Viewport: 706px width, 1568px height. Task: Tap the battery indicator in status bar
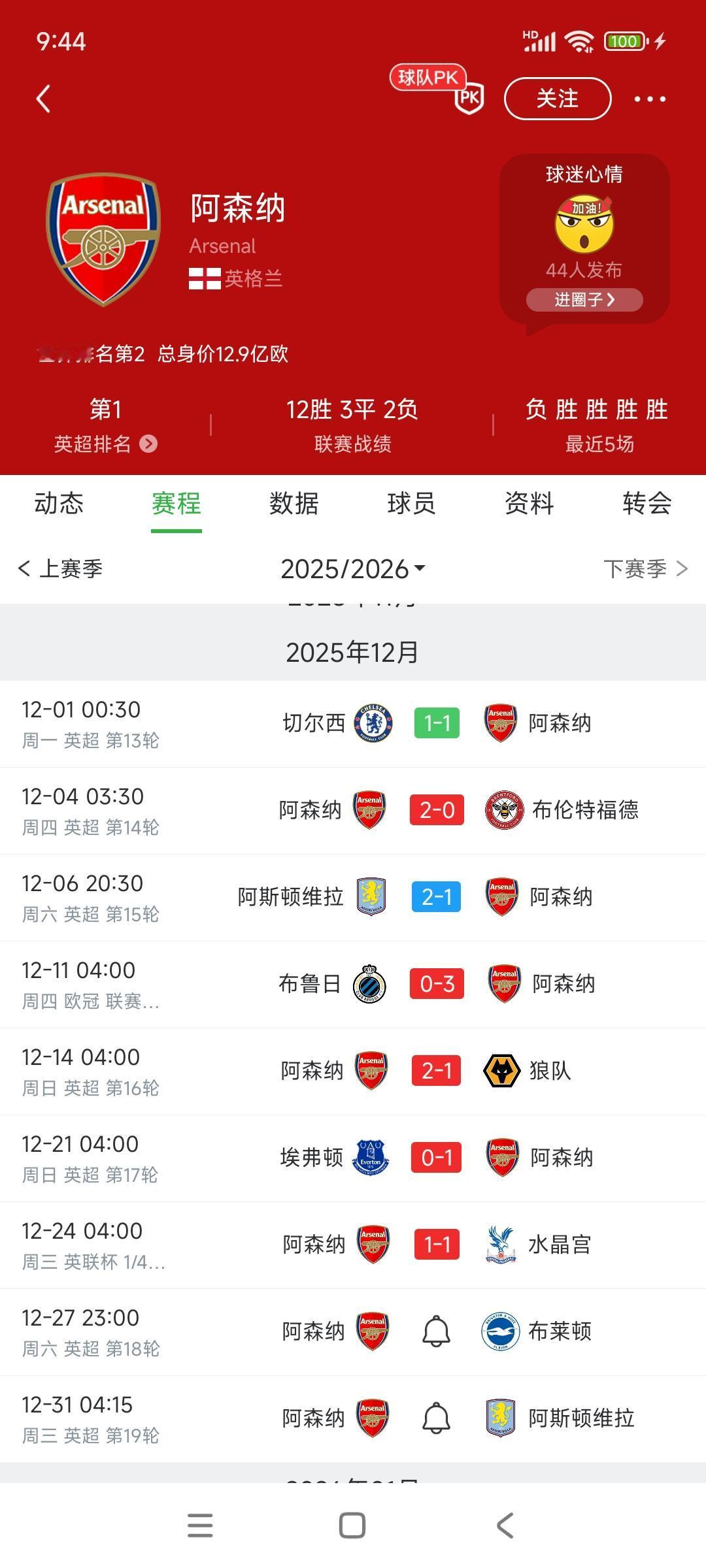[623, 41]
